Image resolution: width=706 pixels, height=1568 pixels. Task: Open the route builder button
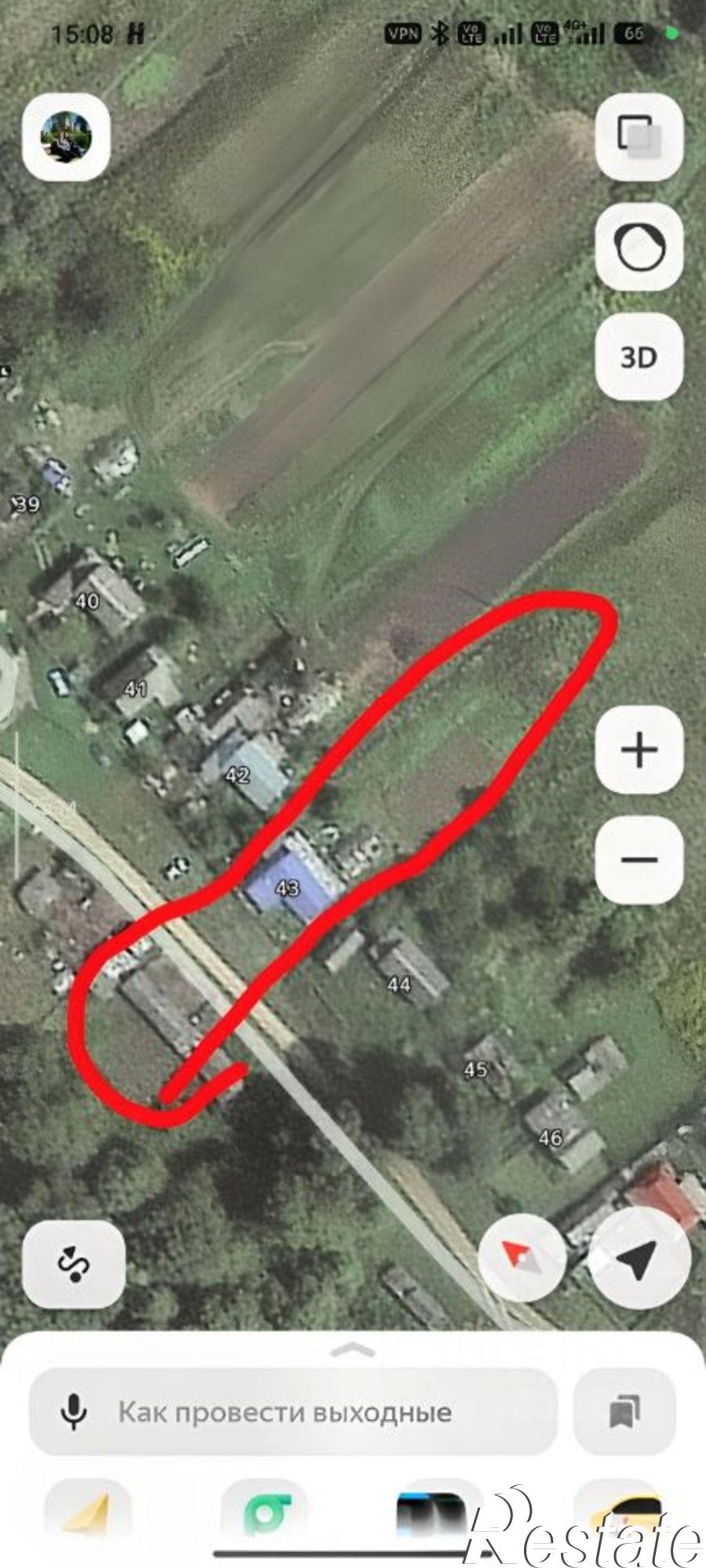click(74, 1264)
